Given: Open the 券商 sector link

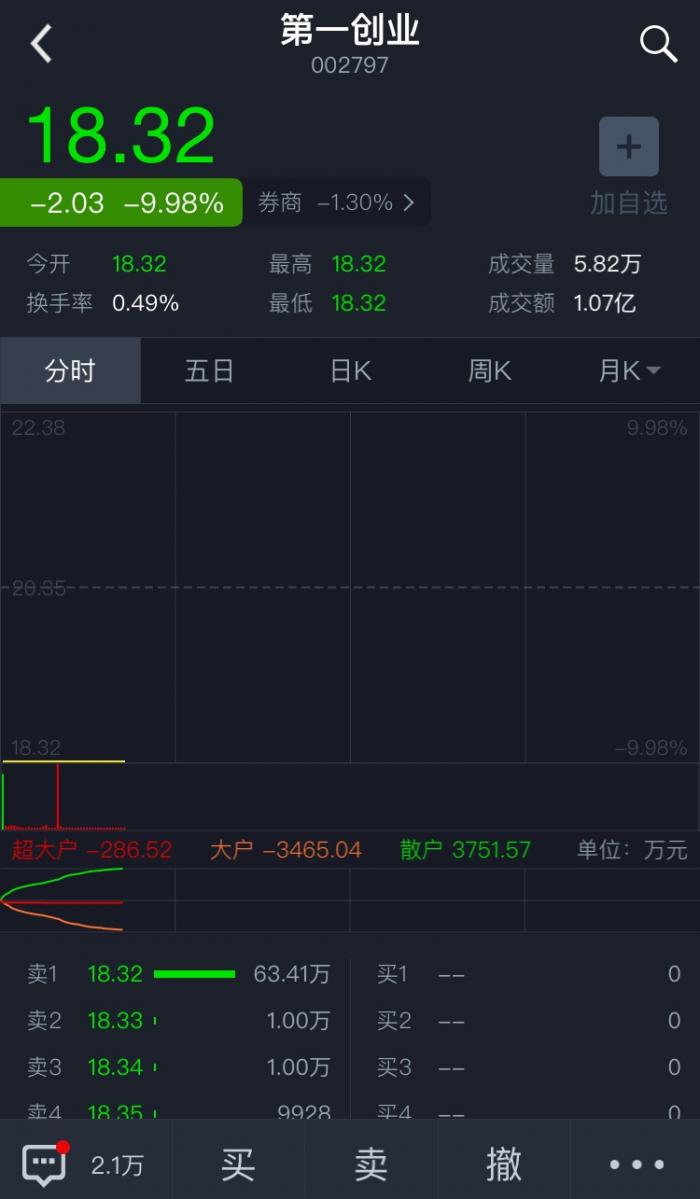Looking at the screenshot, I should click(336, 203).
